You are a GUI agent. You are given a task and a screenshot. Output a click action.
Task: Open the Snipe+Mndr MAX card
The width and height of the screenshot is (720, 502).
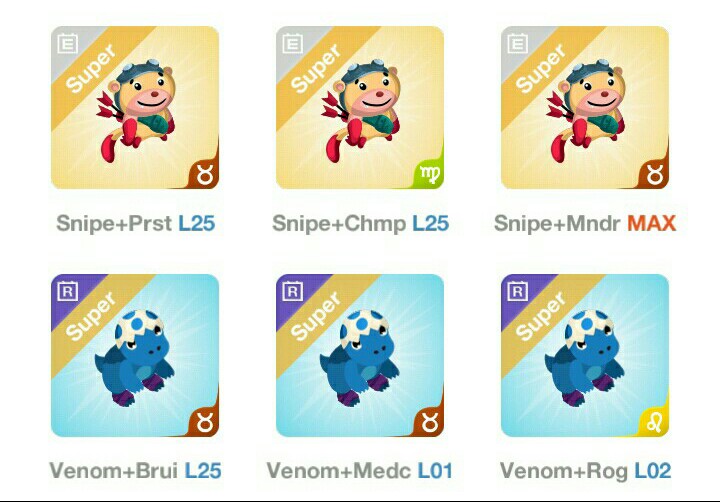[x=585, y=108]
